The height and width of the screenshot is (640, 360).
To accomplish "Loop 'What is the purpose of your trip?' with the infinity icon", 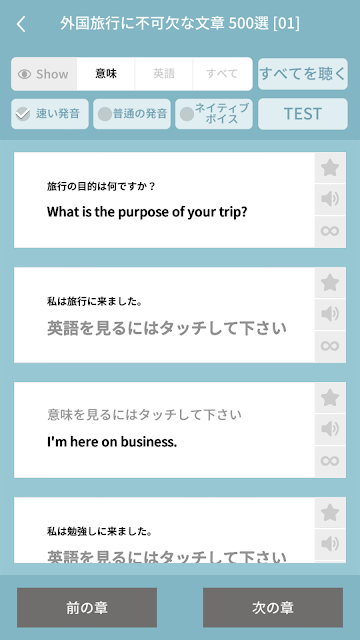I will click(x=330, y=231).
